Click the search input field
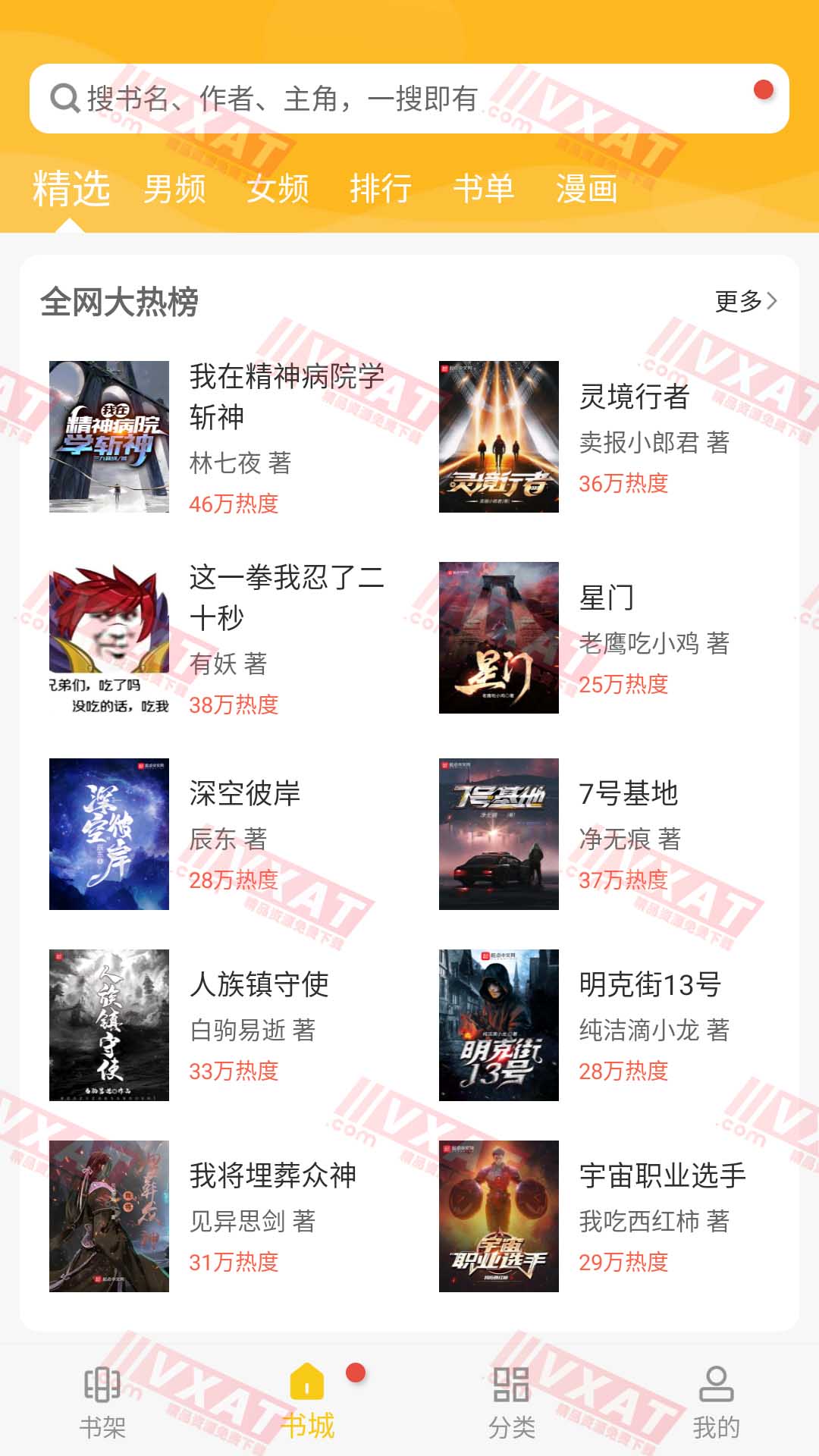The height and width of the screenshot is (1456, 819). 303,97
